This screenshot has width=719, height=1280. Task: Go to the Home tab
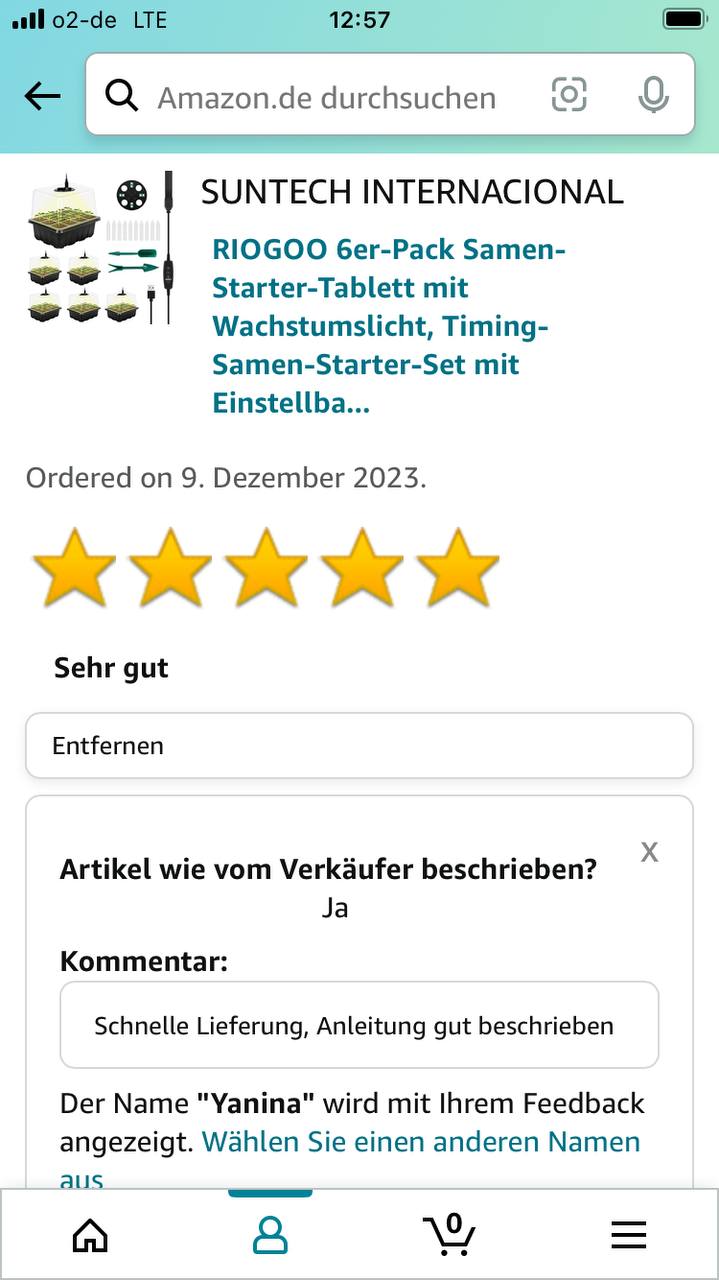click(x=90, y=1236)
